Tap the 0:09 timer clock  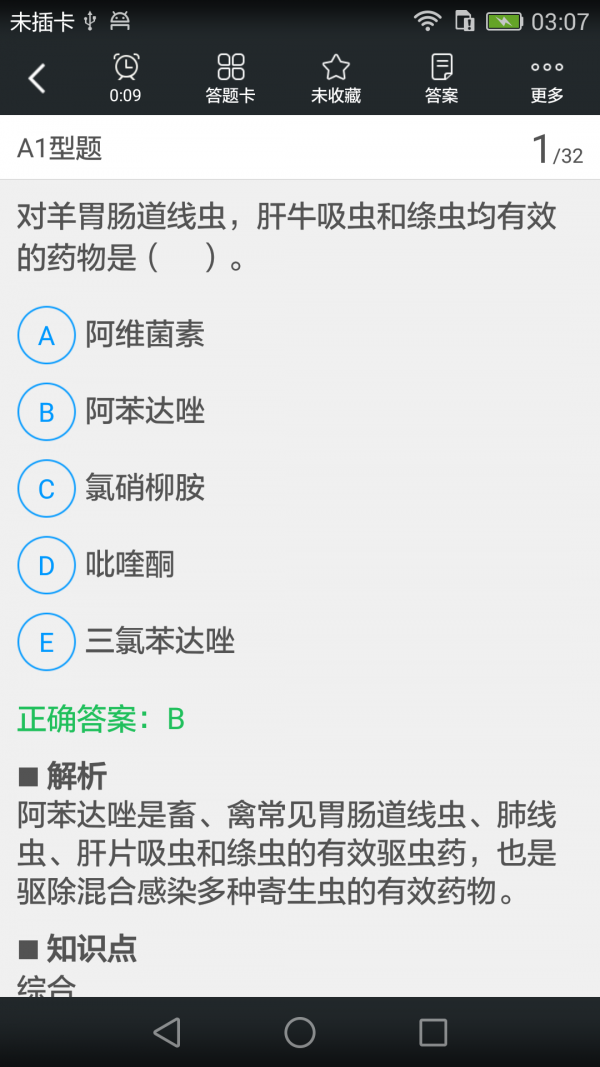pos(126,78)
